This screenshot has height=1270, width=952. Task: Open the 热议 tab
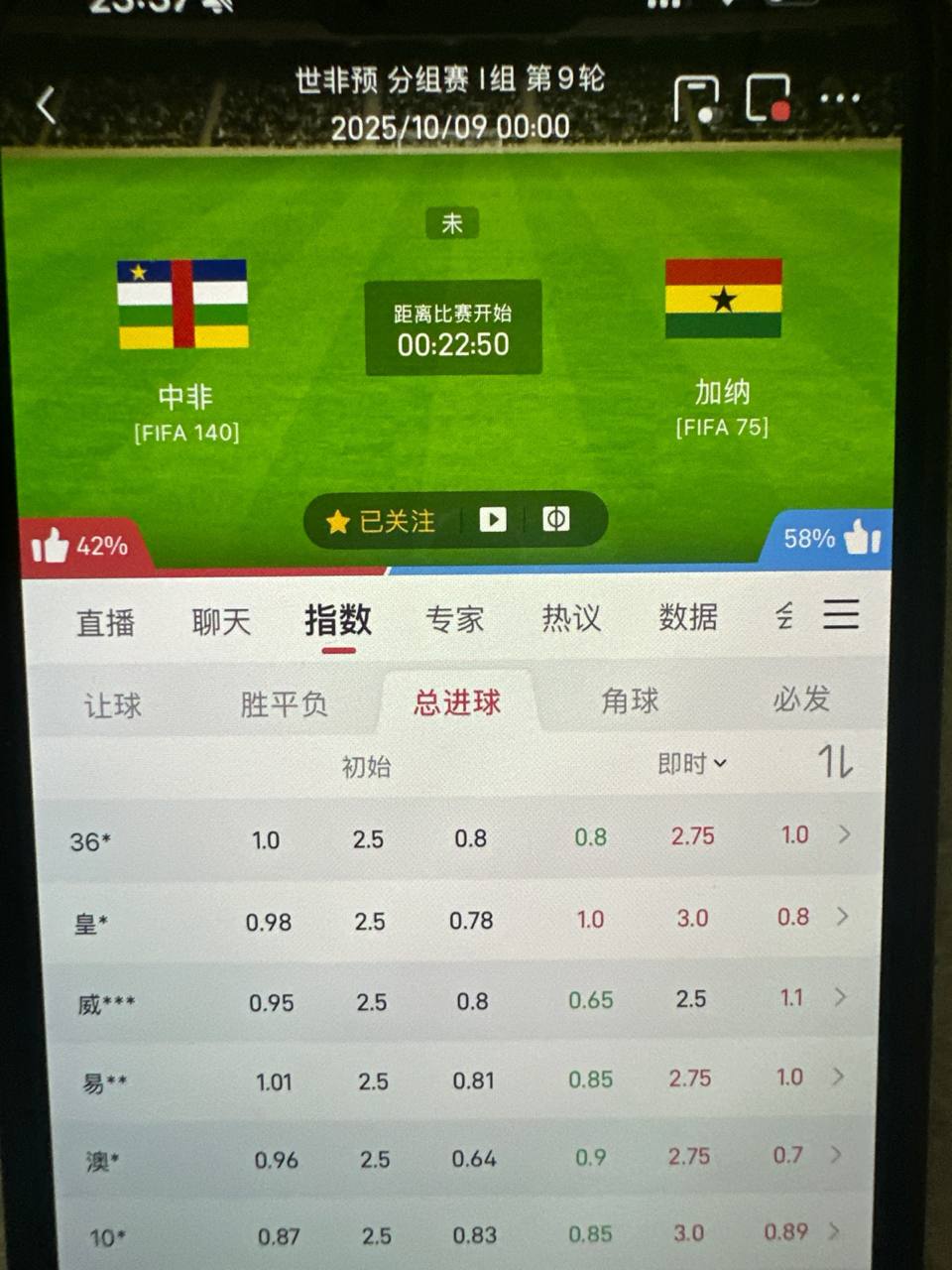(x=571, y=618)
